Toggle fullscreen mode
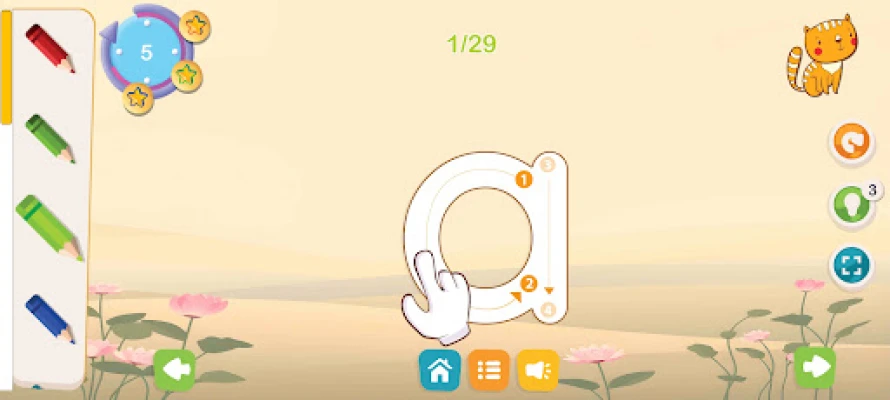The width and height of the screenshot is (890, 400). [x=851, y=266]
